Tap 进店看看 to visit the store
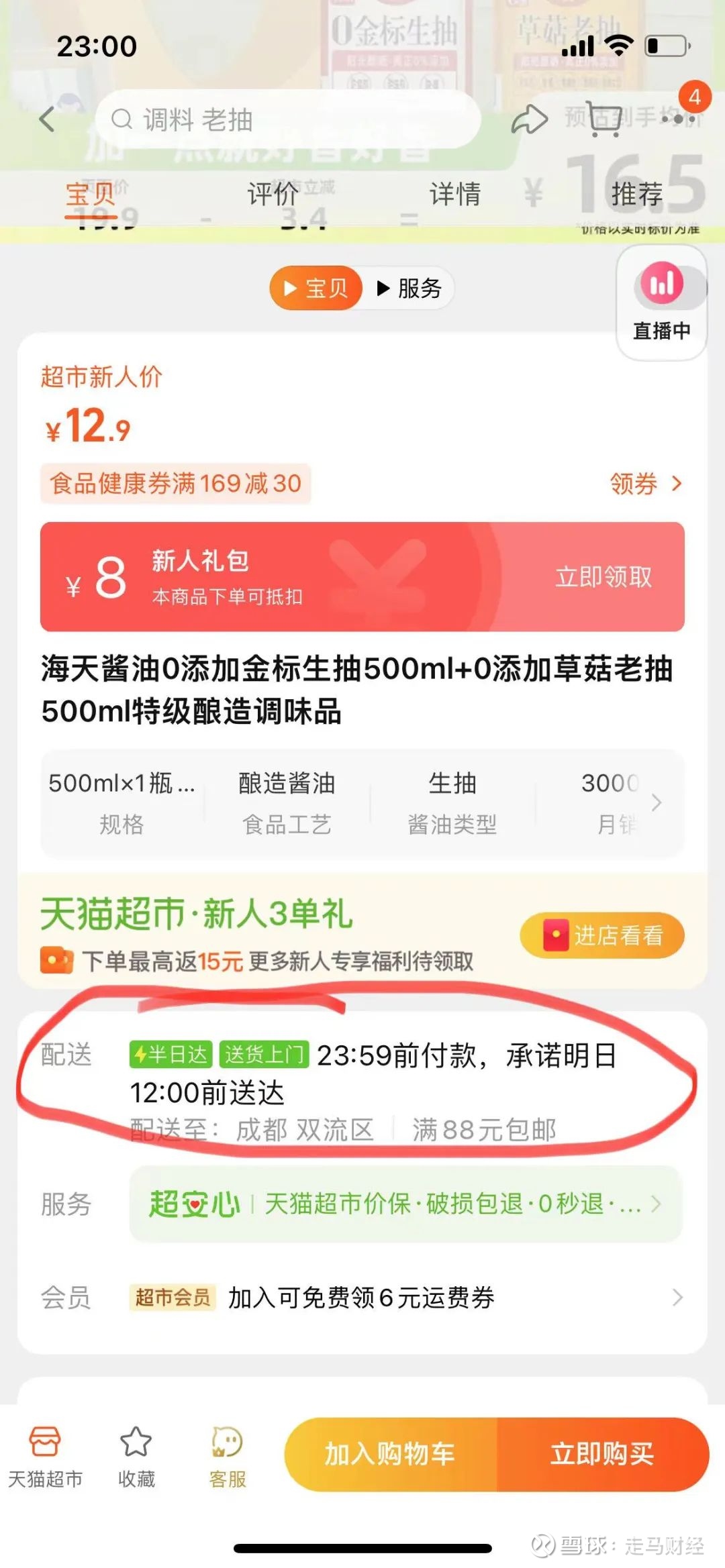725x1568 pixels. (602, 935)
